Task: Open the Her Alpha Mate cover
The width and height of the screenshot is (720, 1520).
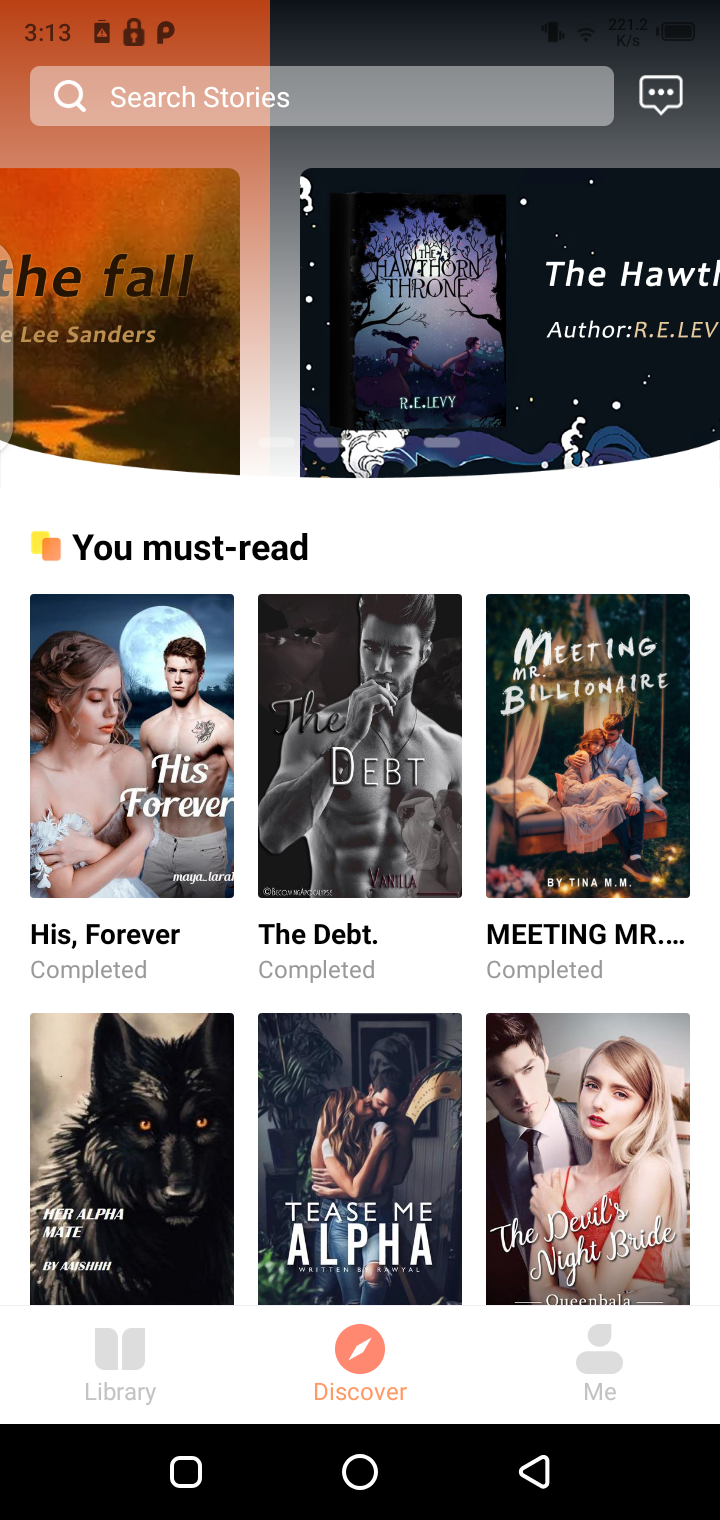Action: click(132, 1158)
